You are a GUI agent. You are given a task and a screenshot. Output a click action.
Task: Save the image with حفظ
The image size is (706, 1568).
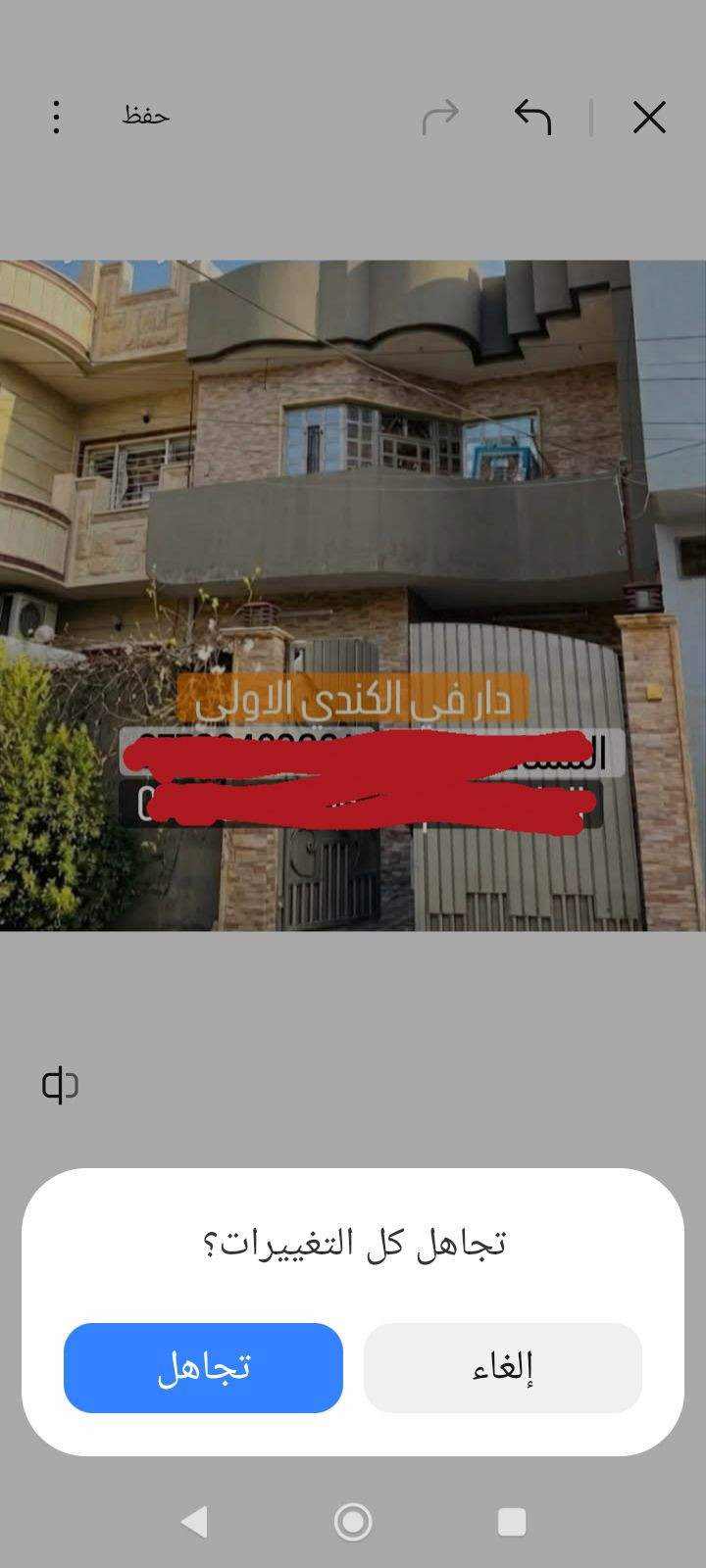click(146, 117)
